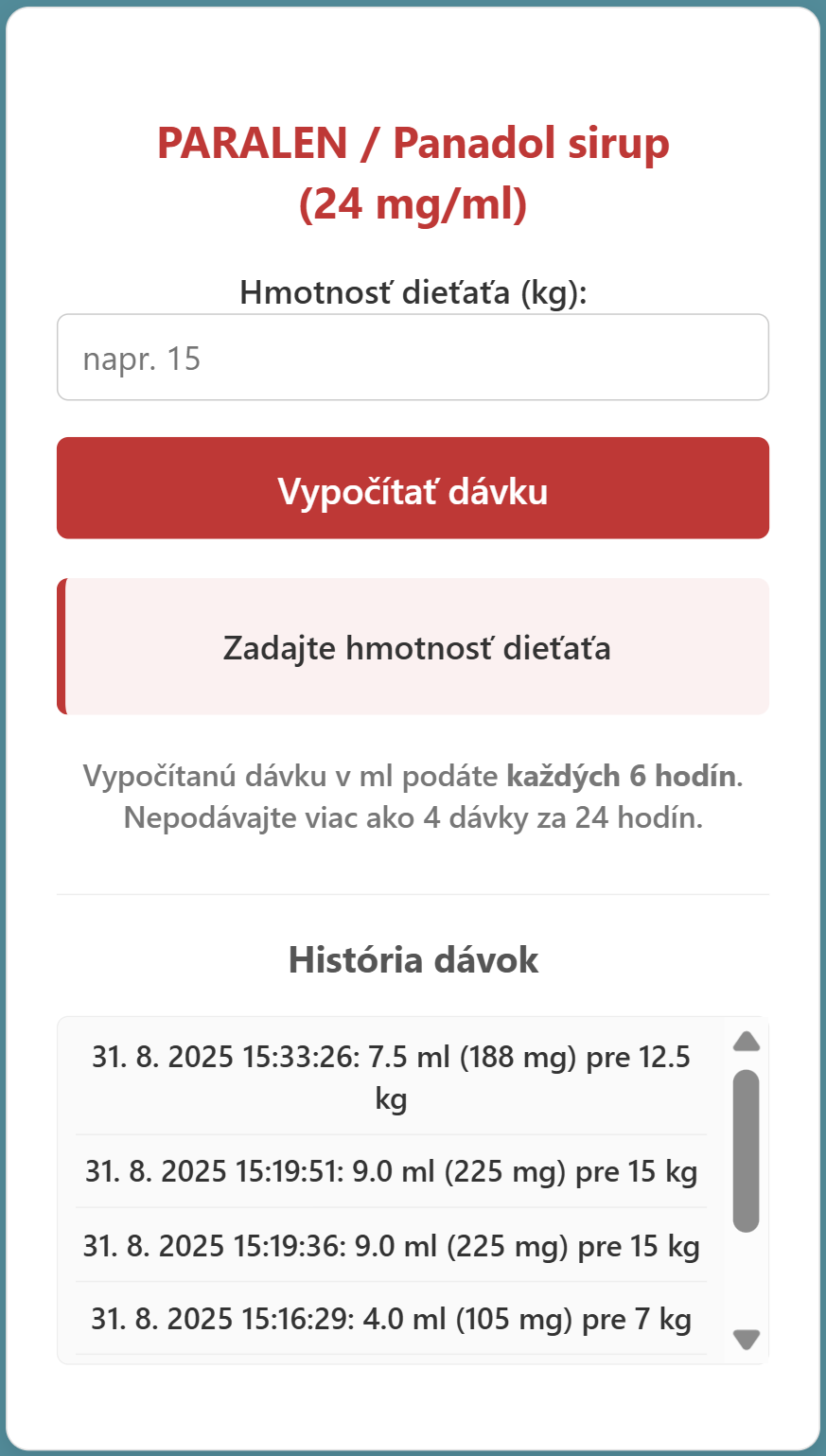
Task: Tap the history list's scroll up arrow
Action: pos(747,1042)
